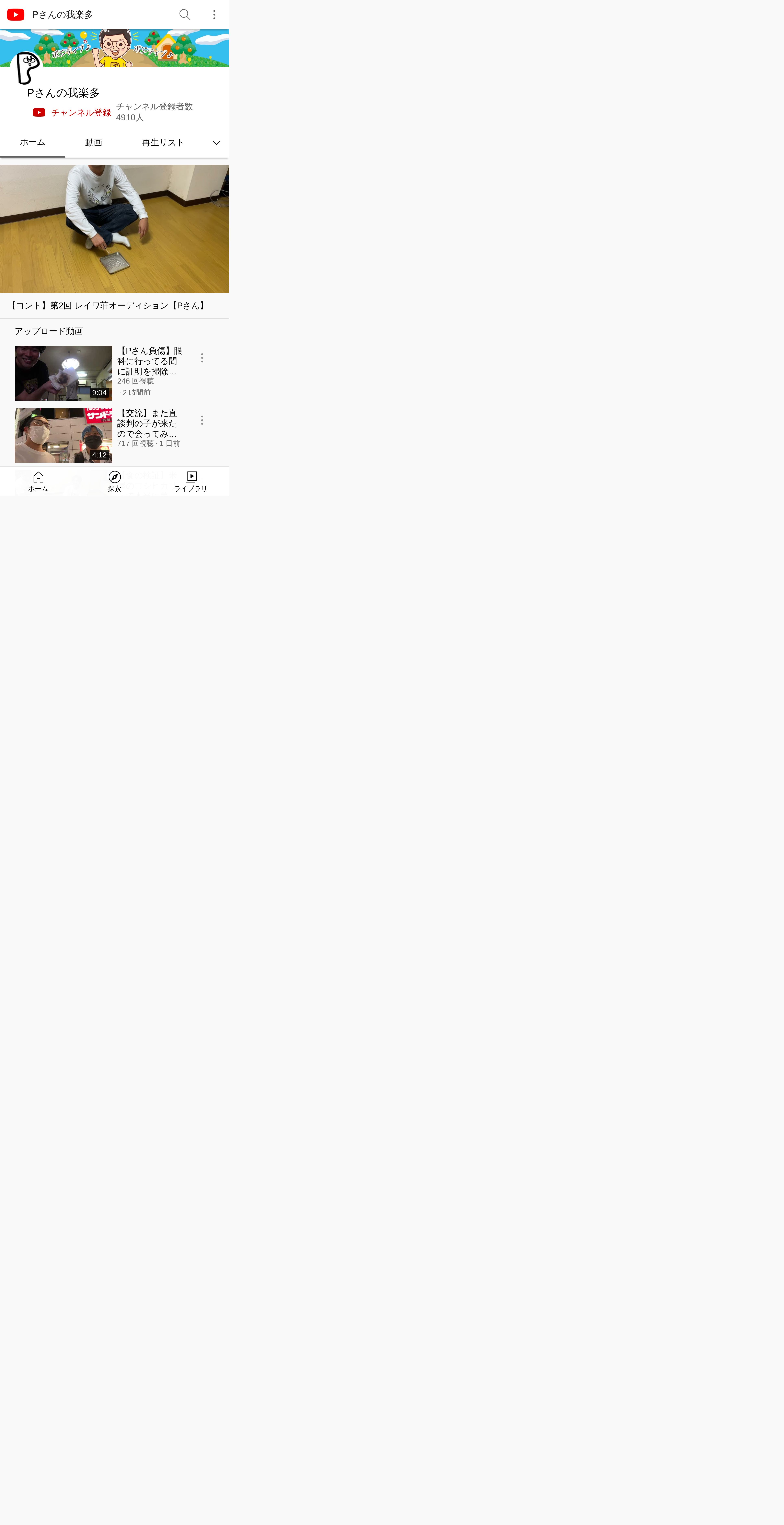784x1525 pixels.
Task: Open the ライブラリ tab
Action: coord(191,481)
